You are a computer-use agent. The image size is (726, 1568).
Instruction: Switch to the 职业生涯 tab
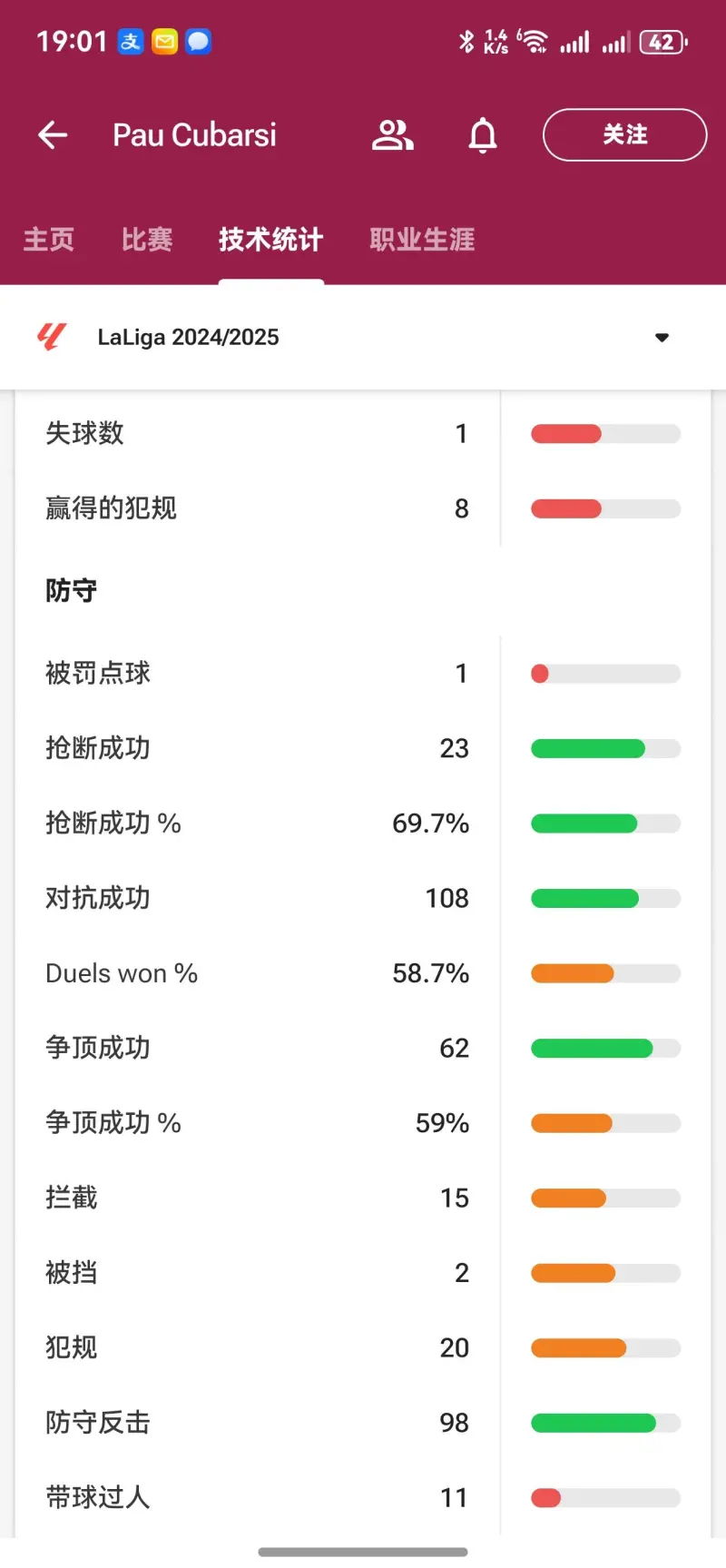pos(422,240)
